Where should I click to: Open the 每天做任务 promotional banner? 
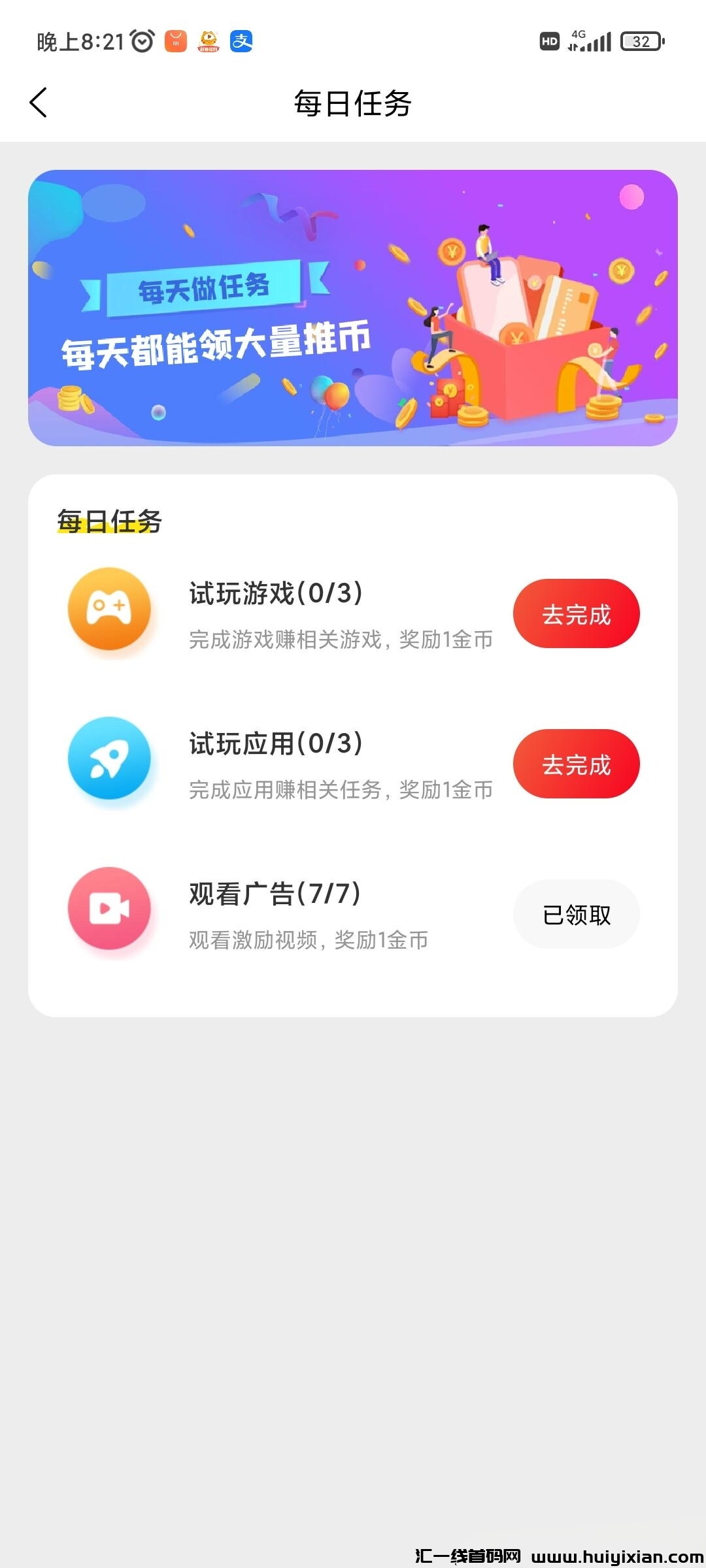tap(353, 307)
